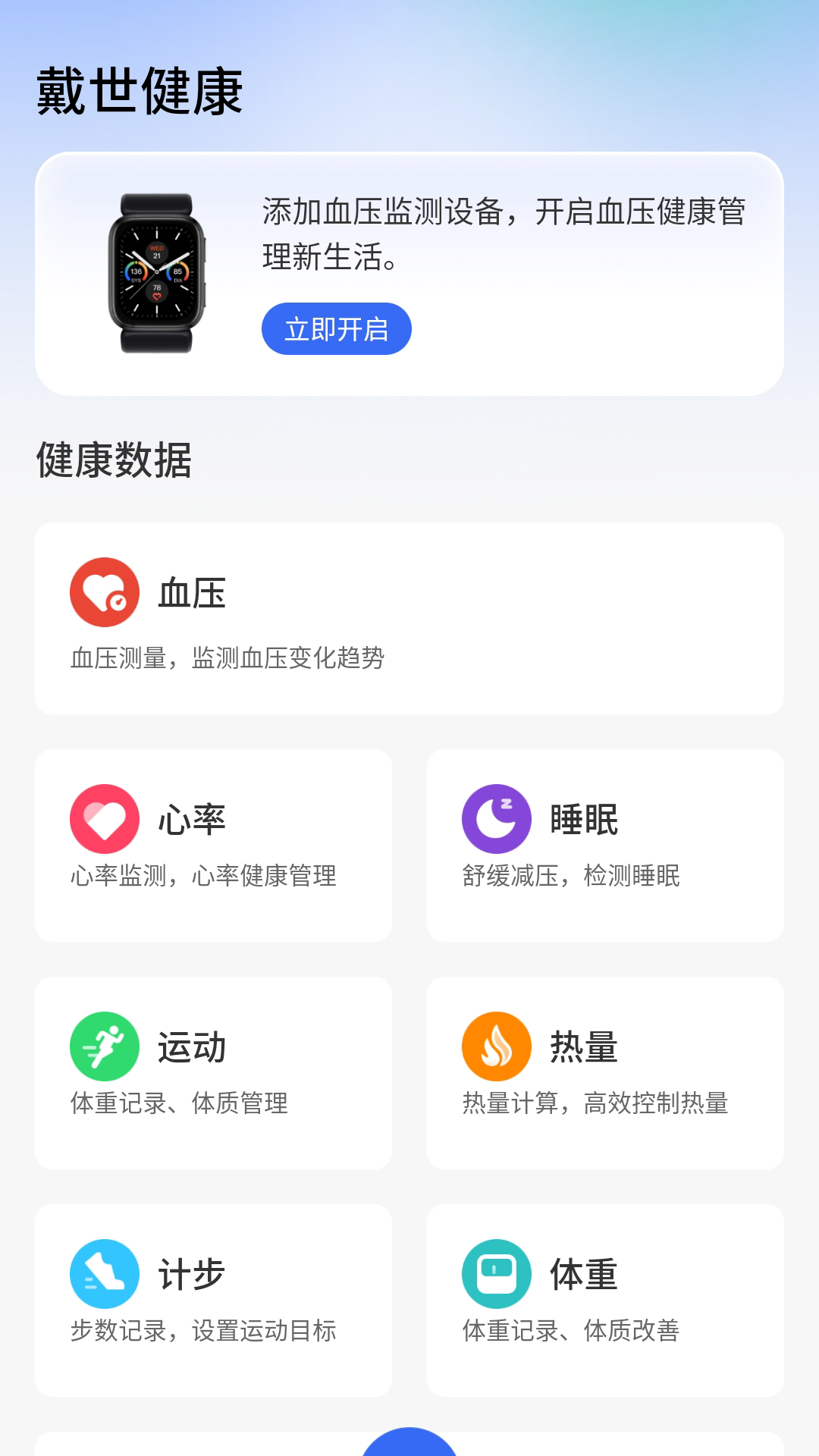Tap the heart rate icon on 心率 card
Image resolution: width=819 pixels, height=1456 pixels.
(105, 819)
